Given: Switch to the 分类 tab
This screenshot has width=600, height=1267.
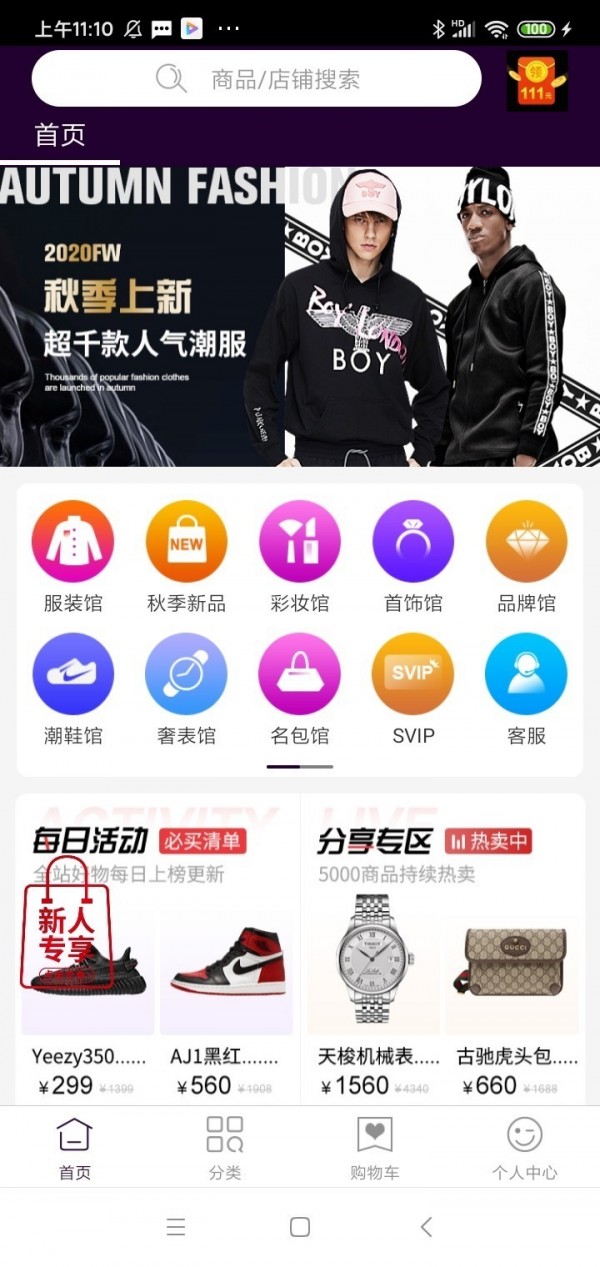Looking at the screenshot, I should coord(225,1147).
